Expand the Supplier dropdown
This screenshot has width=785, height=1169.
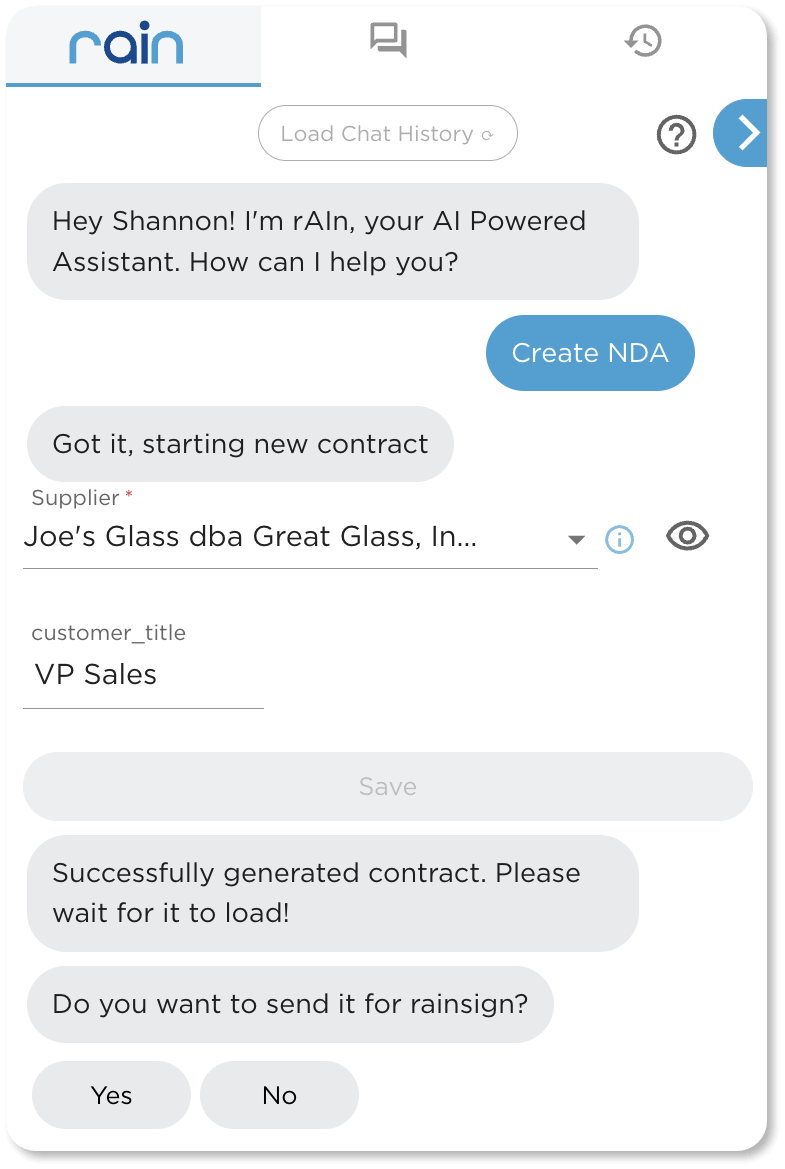[576, 540]
